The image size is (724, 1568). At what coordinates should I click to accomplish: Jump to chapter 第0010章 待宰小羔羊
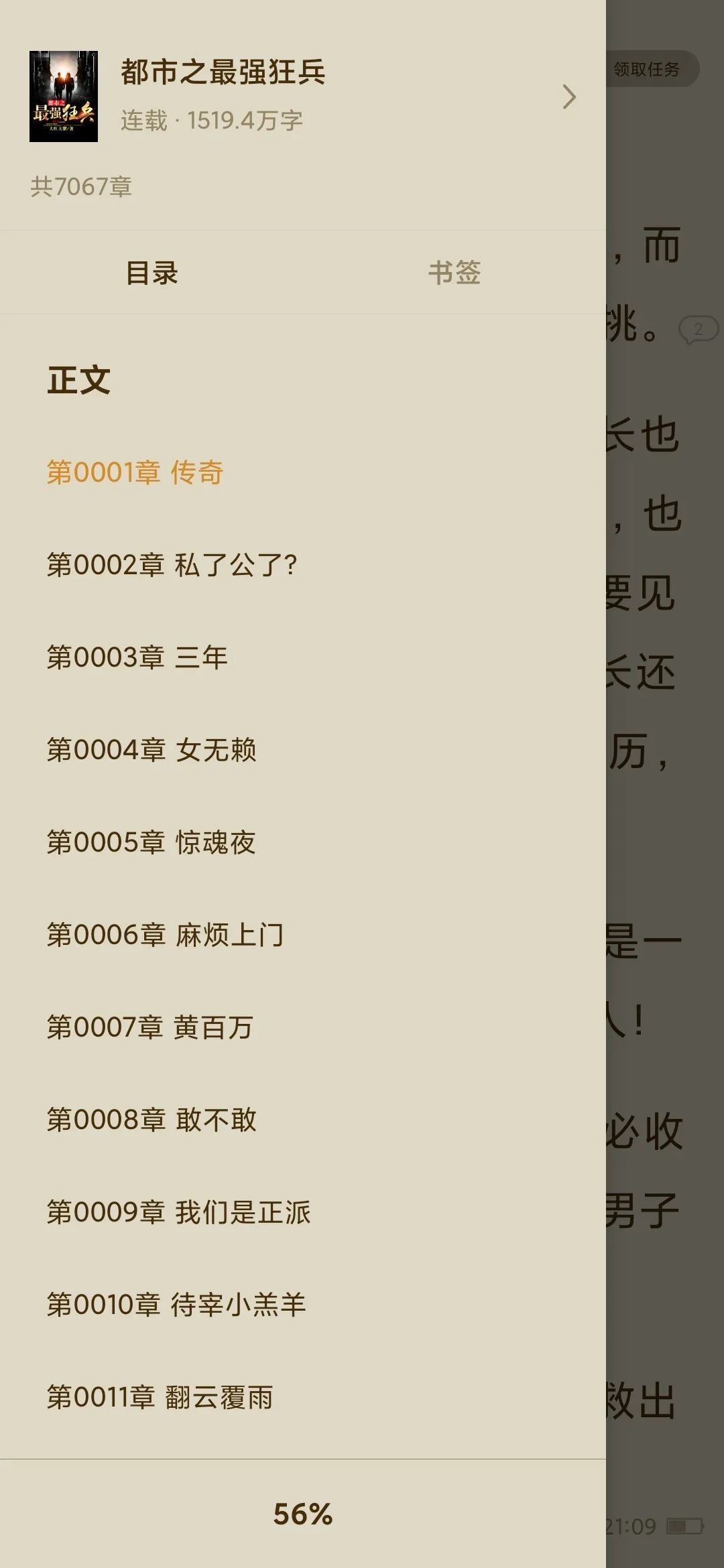point(176,1305)
